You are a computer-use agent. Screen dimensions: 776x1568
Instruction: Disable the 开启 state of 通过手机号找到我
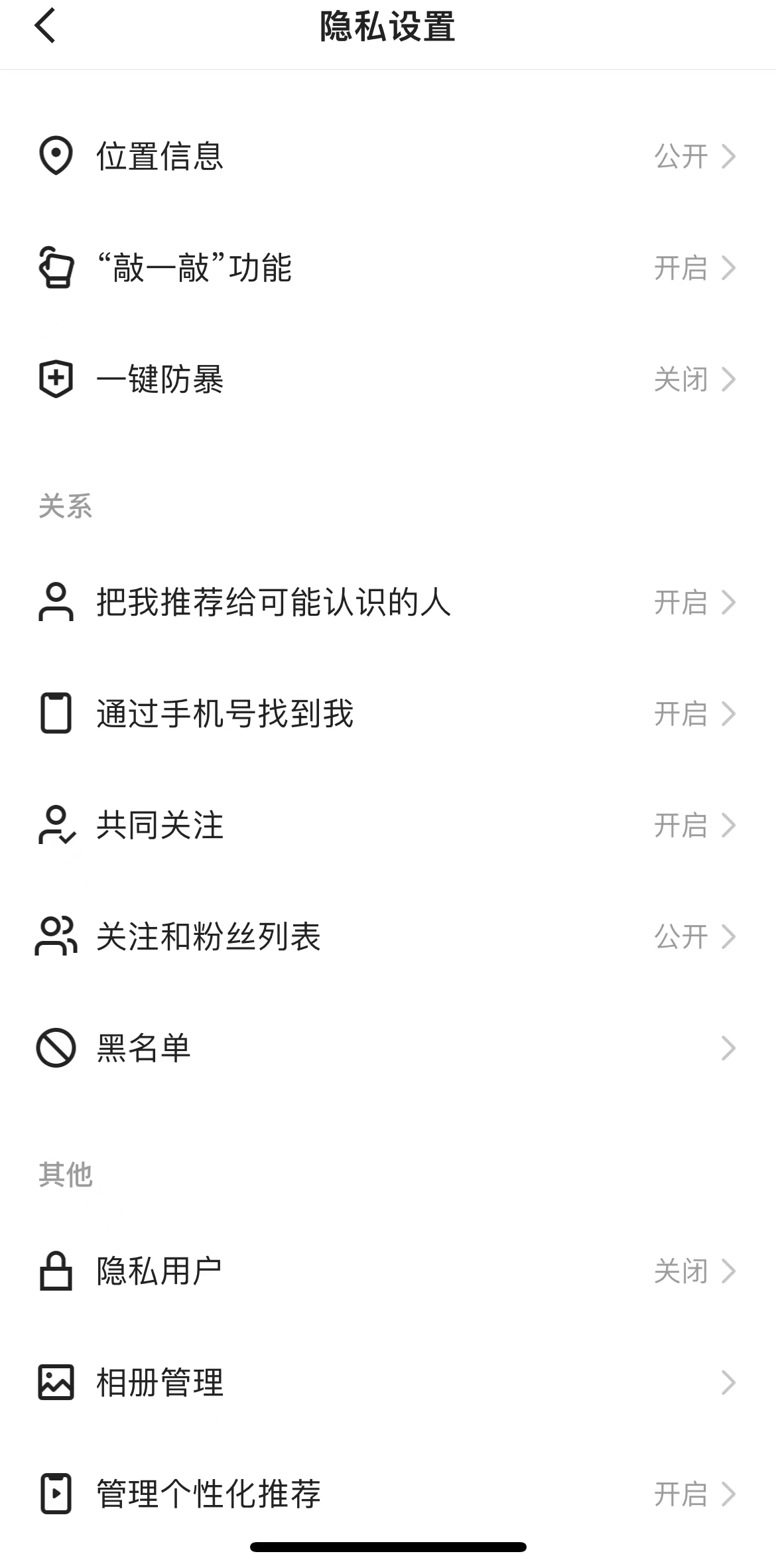pyautogui.click(x=680, y=714)
